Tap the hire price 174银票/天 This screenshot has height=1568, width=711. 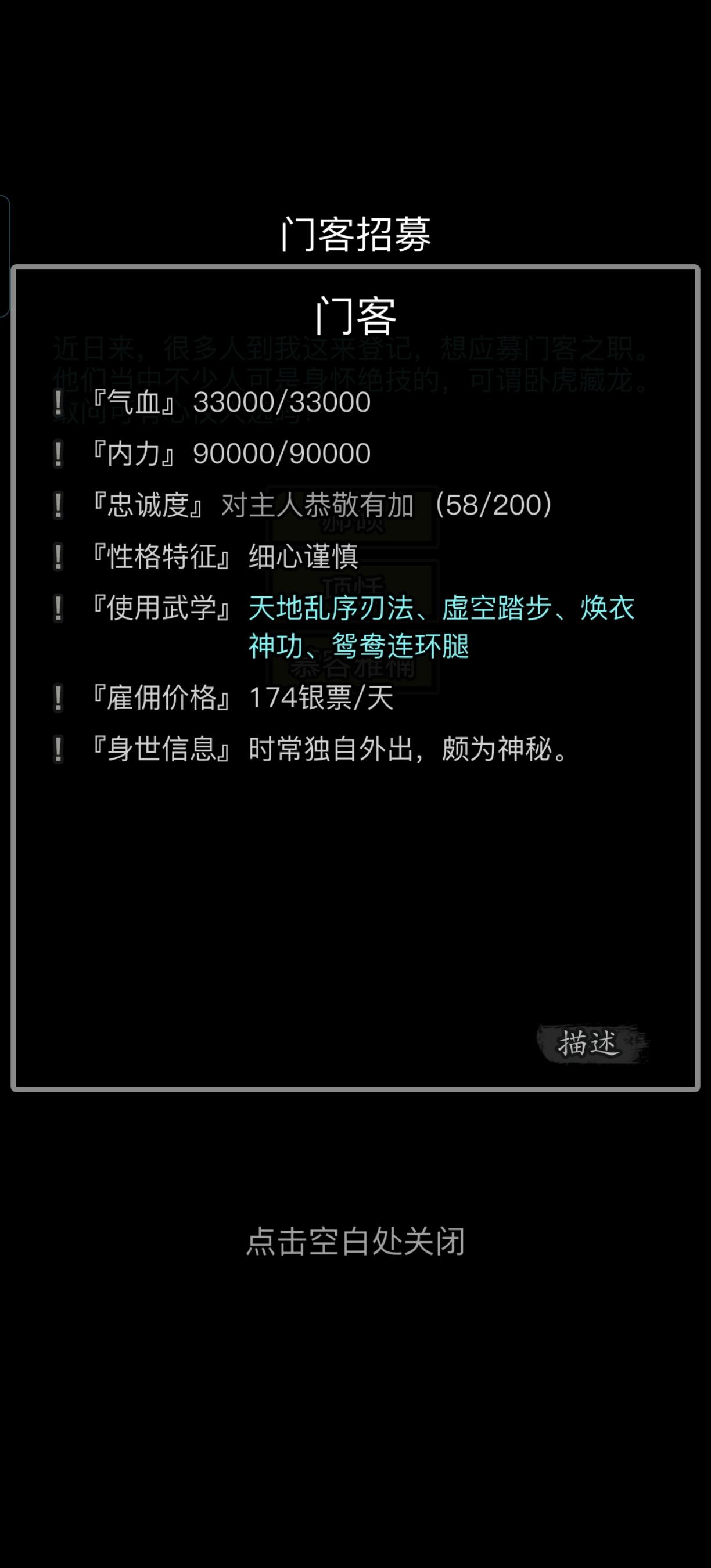click(x=322, y=700)
